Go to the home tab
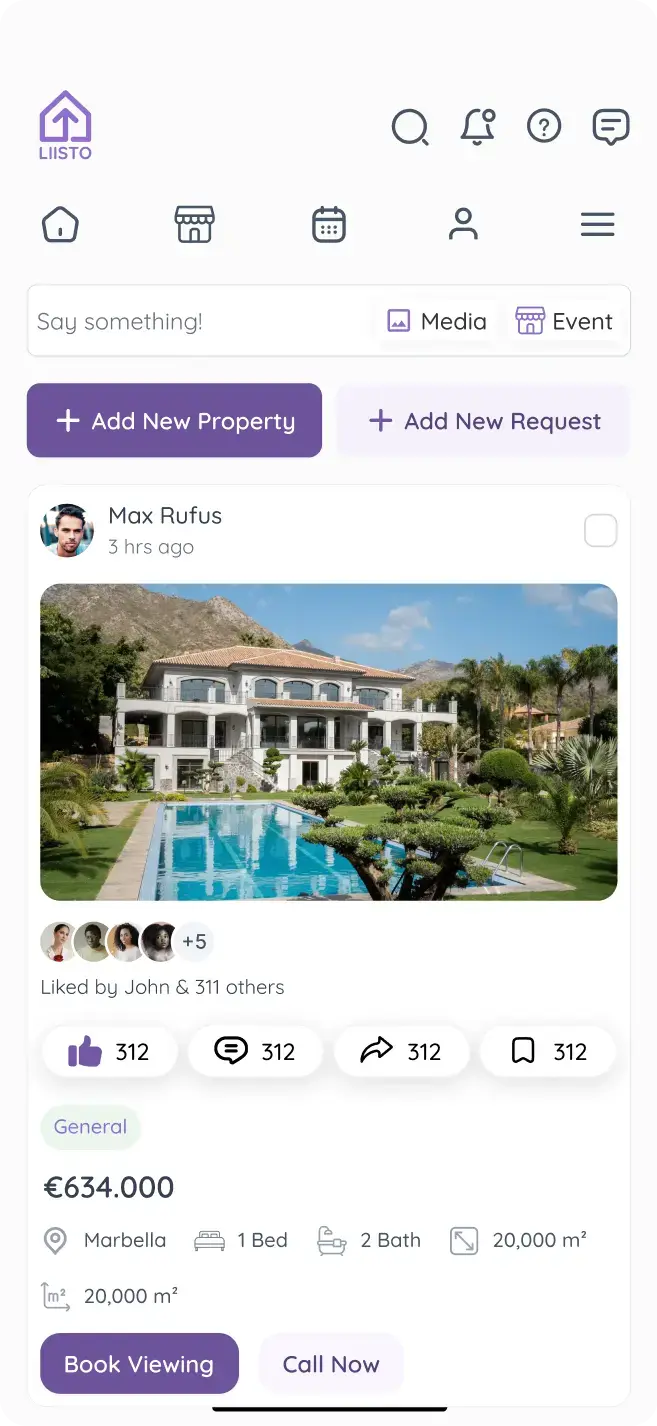This screenshot has height=1426, width=657. tap(60, 224)
